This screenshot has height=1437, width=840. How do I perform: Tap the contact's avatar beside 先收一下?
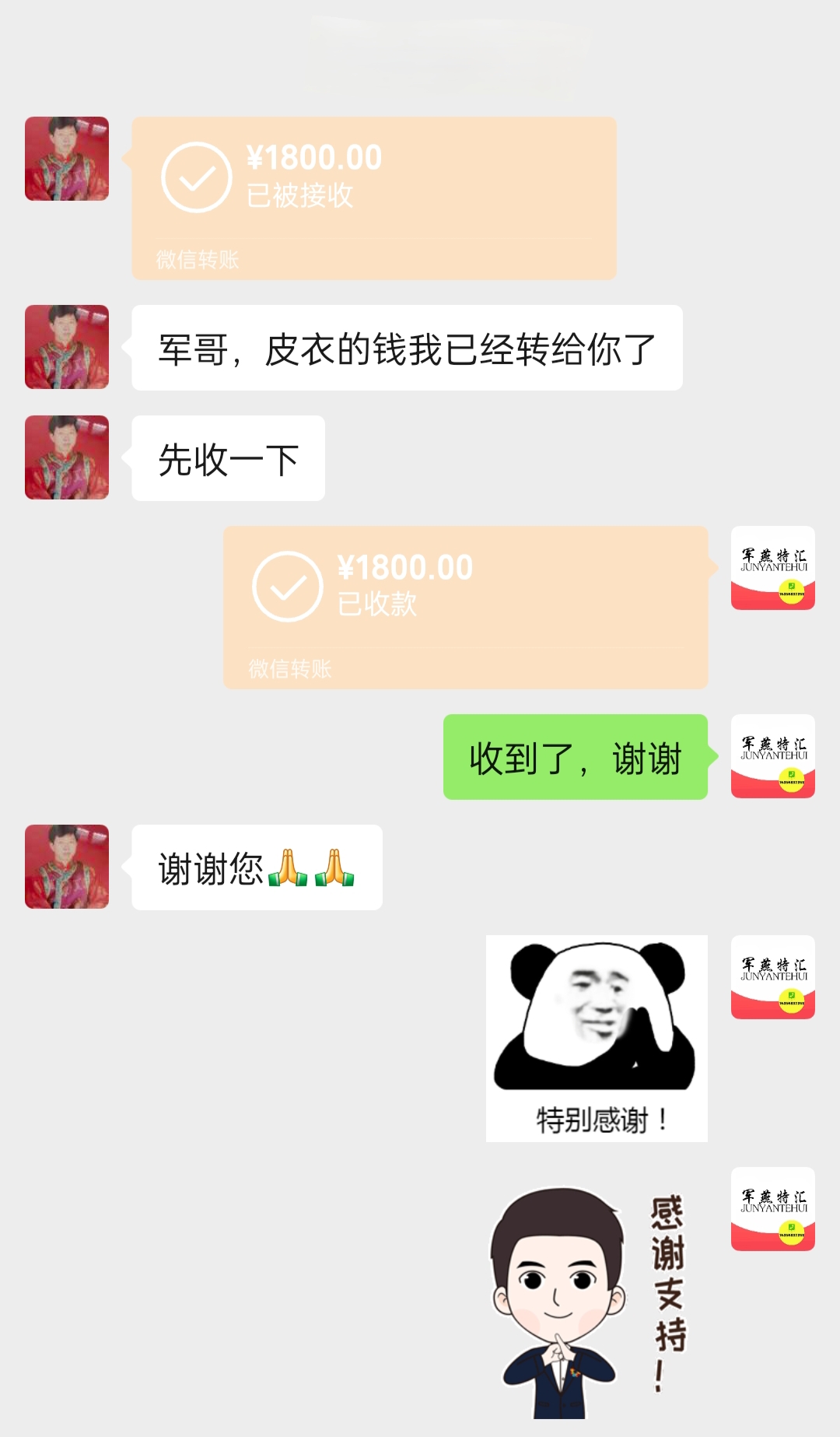67,457
